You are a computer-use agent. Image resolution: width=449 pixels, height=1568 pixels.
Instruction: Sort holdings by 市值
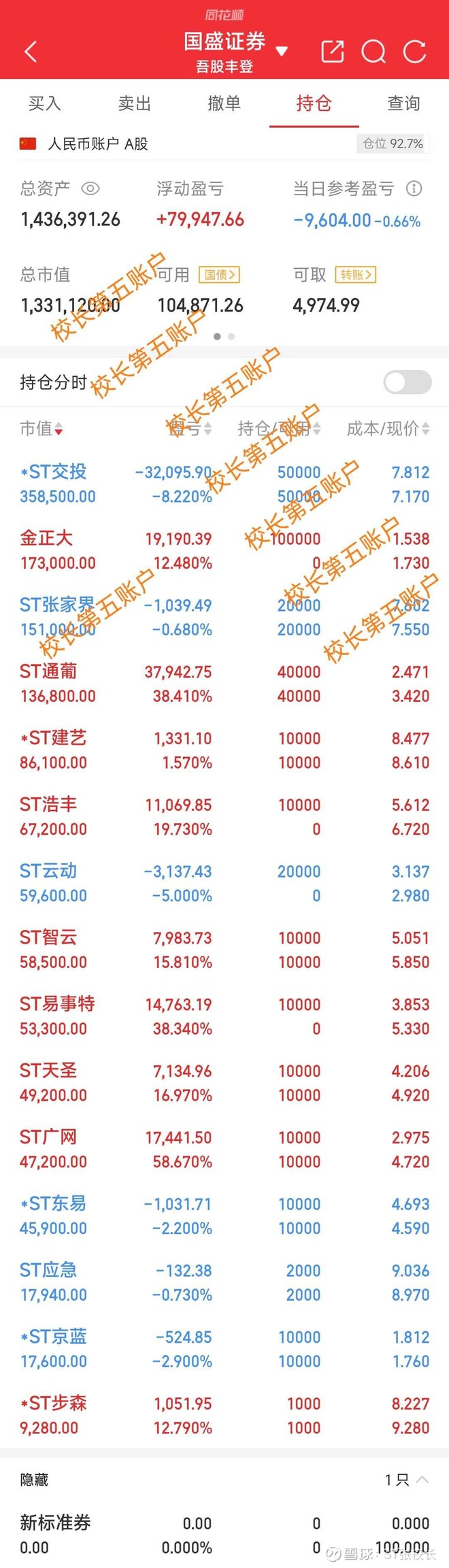41,429
